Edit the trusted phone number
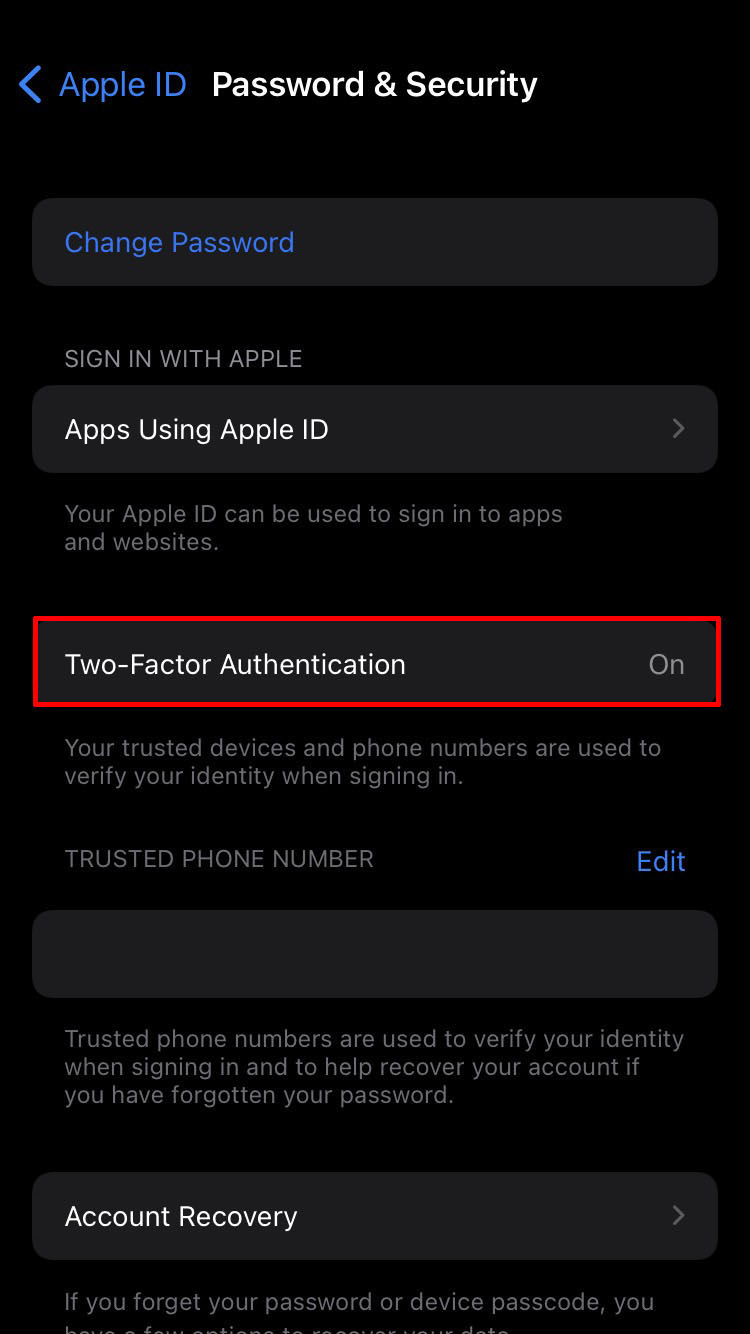Image resolution: width=750 pixels, height=1334 pixels. tap(660, 861)
